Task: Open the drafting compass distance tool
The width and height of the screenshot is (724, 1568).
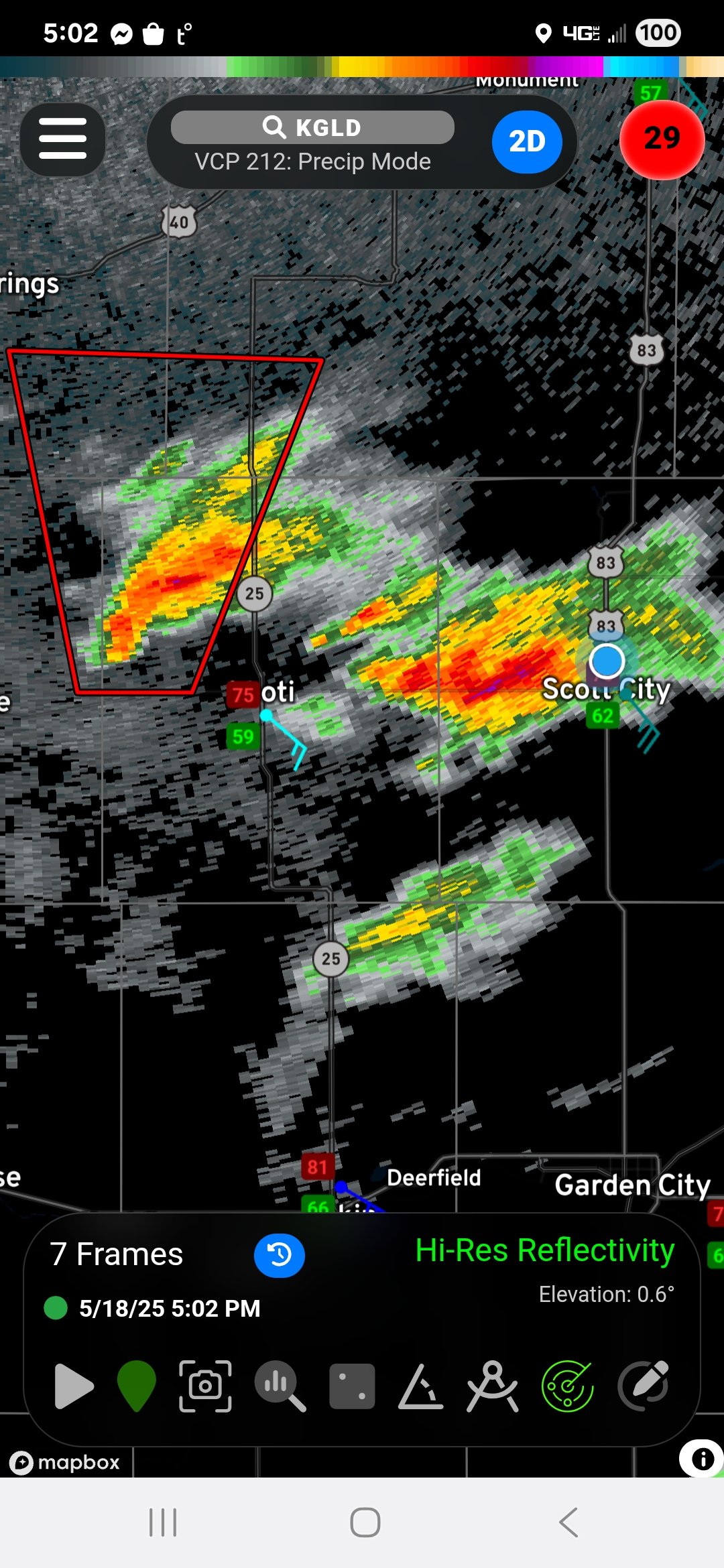Action: pos(492,1386)
